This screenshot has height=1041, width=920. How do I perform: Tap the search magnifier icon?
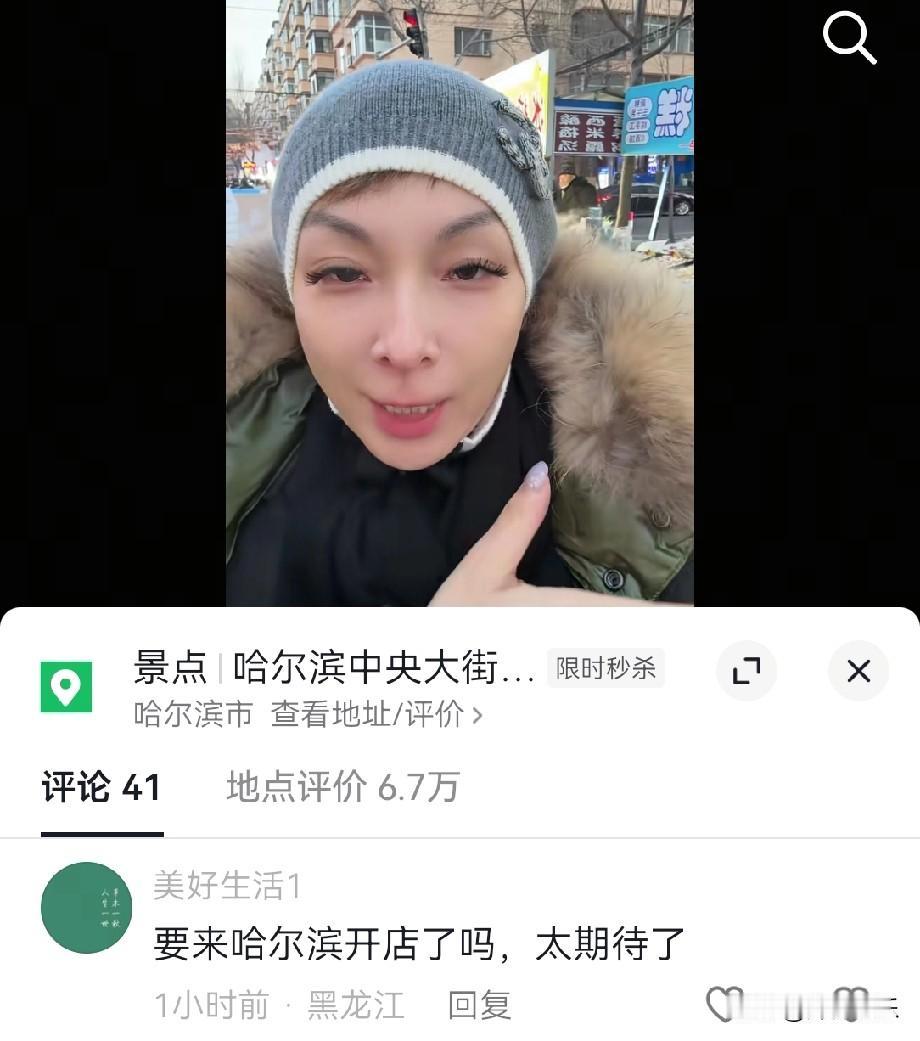851,39
